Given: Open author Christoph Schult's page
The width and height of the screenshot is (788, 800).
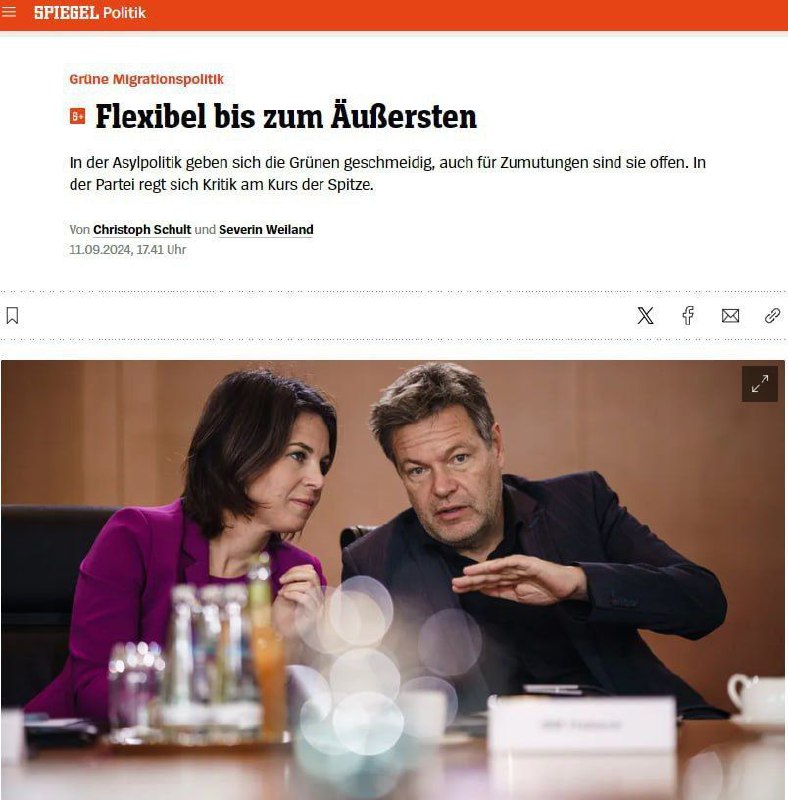Looking at the screenshot, I should pyautogui.click(x=141, y=230).
